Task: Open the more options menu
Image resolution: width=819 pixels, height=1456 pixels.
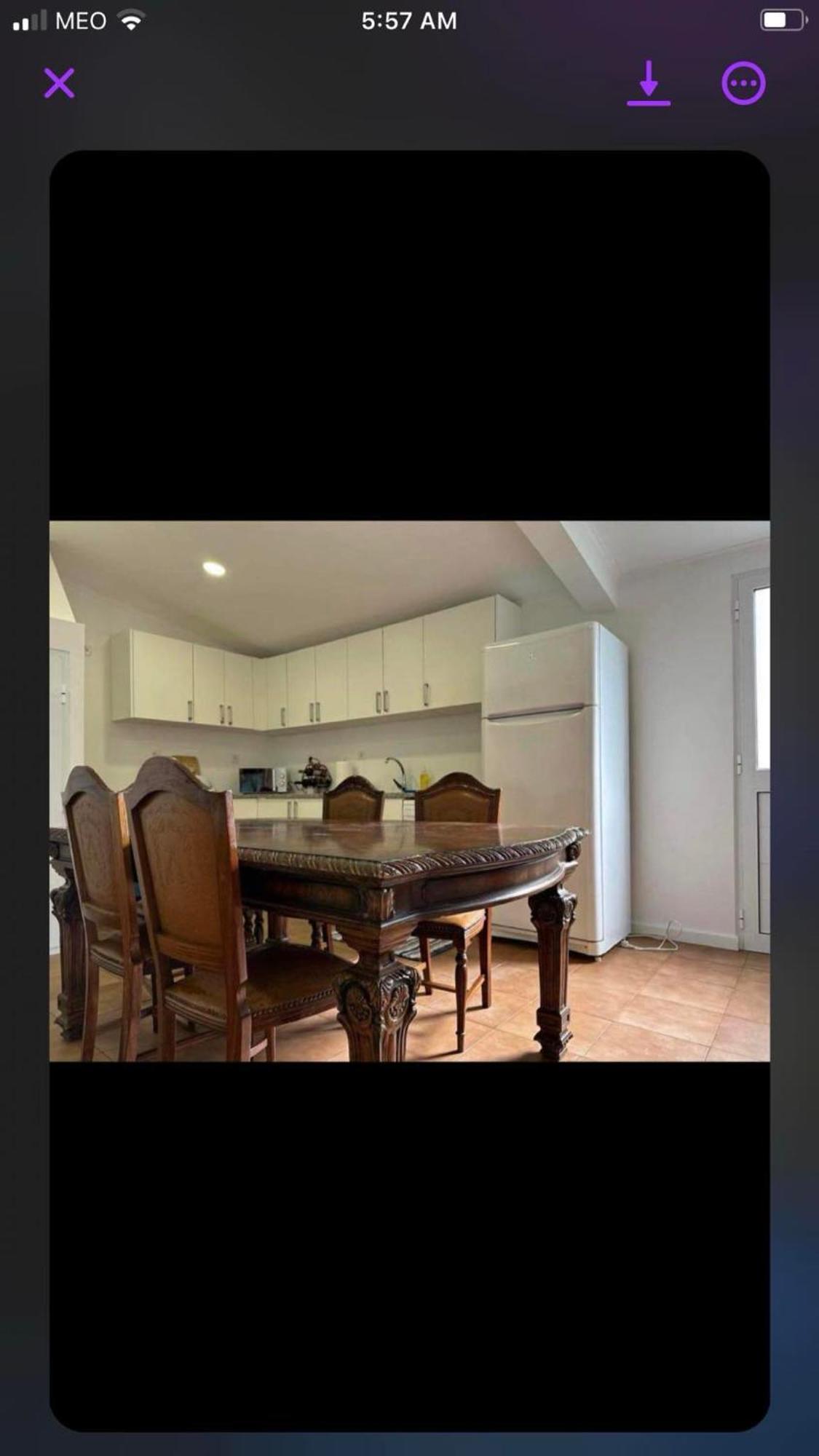Action: 743,83
